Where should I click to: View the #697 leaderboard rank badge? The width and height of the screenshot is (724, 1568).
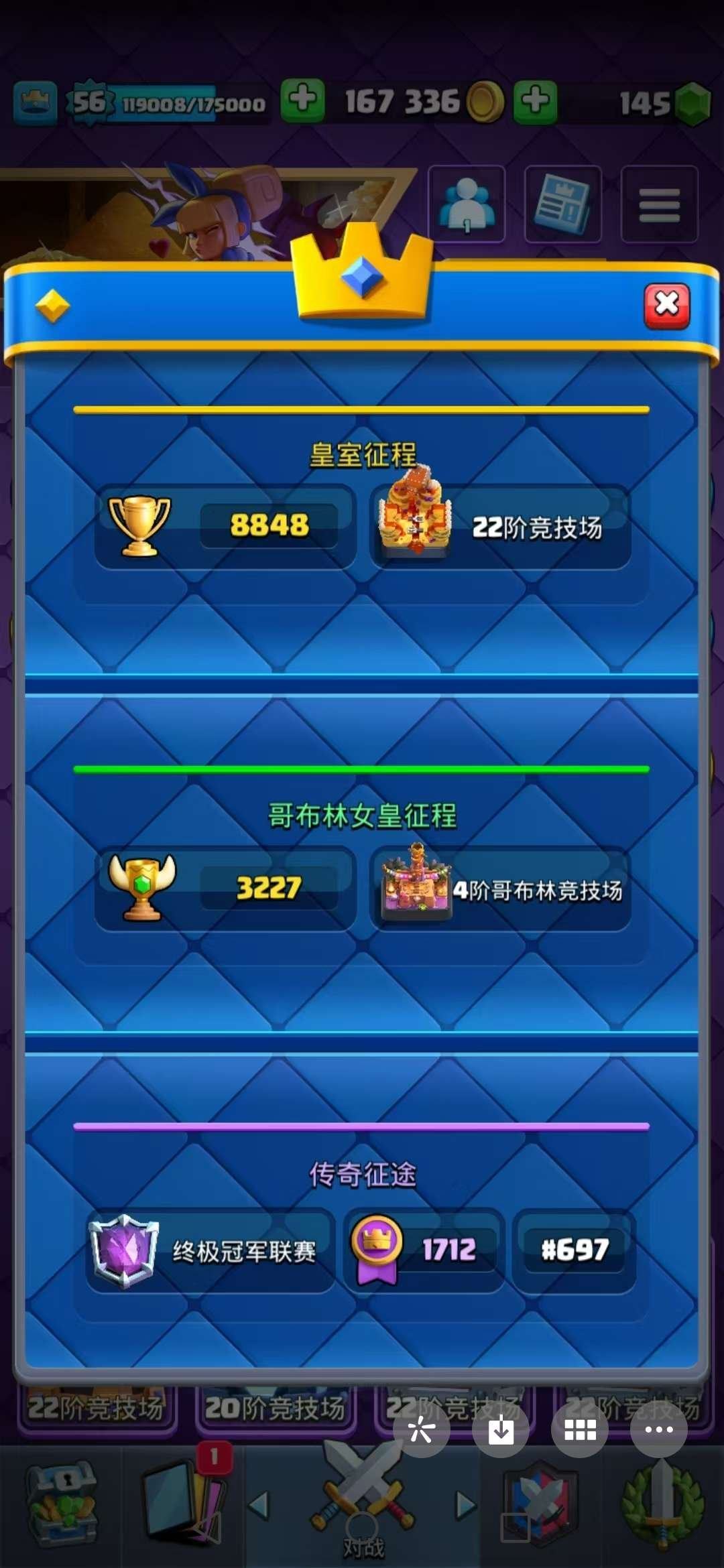tap(573, 1248)
